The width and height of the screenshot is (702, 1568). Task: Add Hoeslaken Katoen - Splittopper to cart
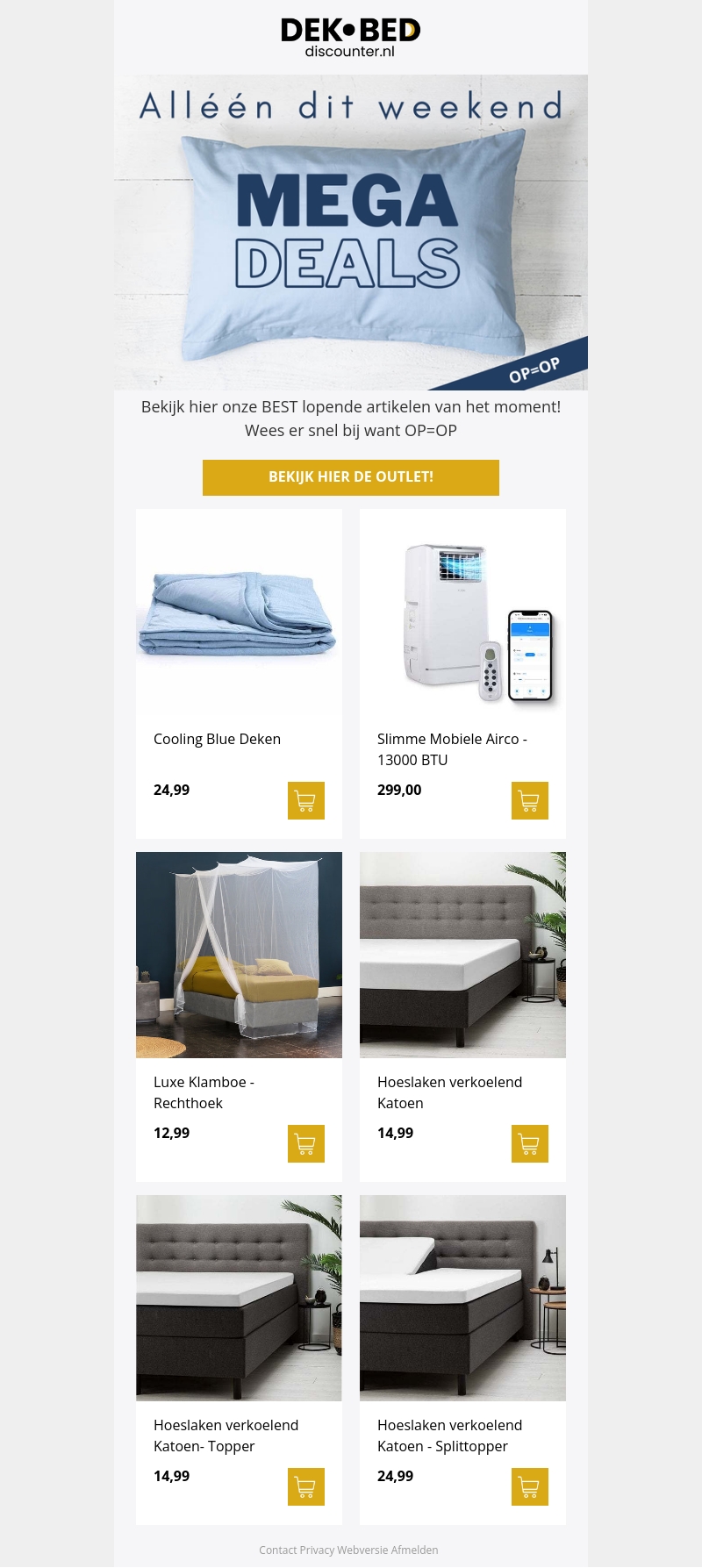(x=529, y=1486)
